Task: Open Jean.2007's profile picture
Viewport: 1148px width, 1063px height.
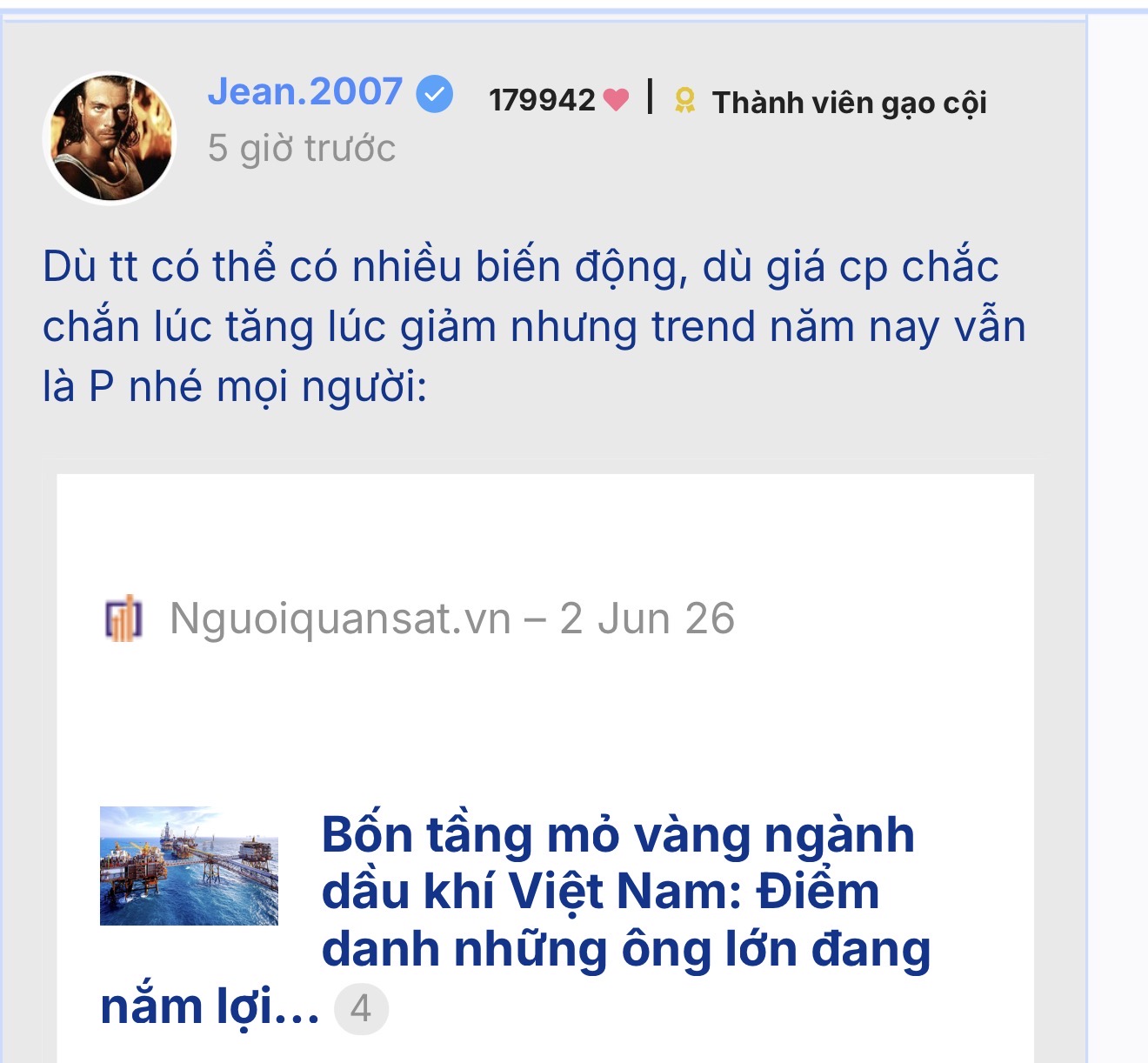Action: pyautogui.click(x=110, y=138)
